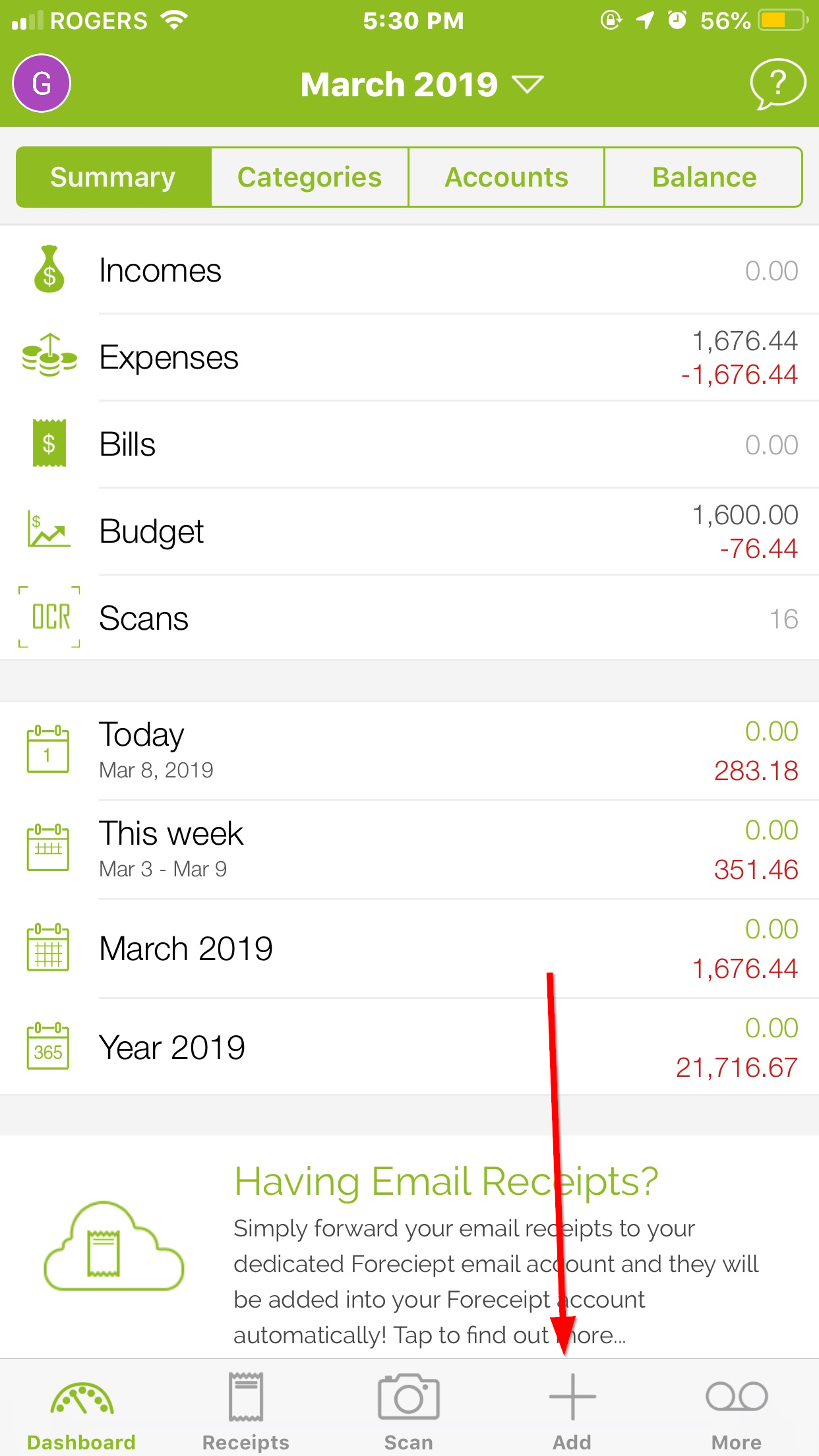Viewport: 819px width, 1456px height.
Task: Switch to the Balance tab
Action: [x=704, y=177]
